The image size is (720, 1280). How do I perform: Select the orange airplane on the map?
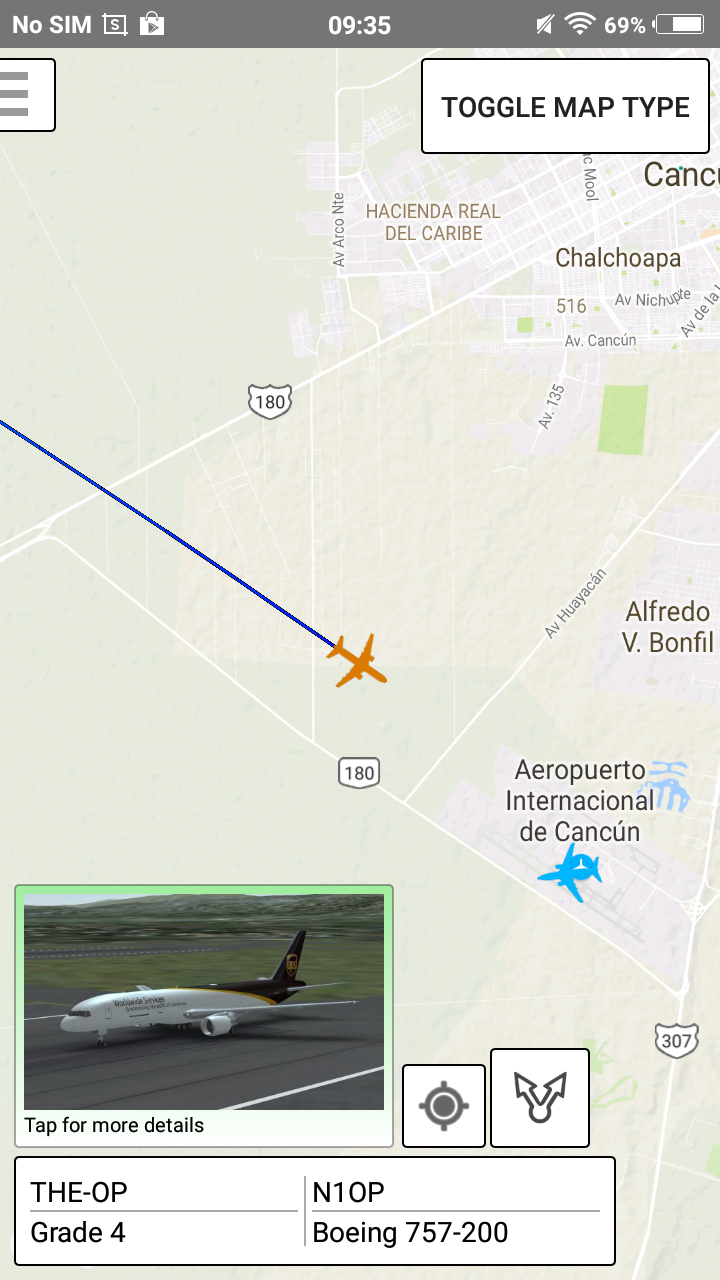[357, 661]
